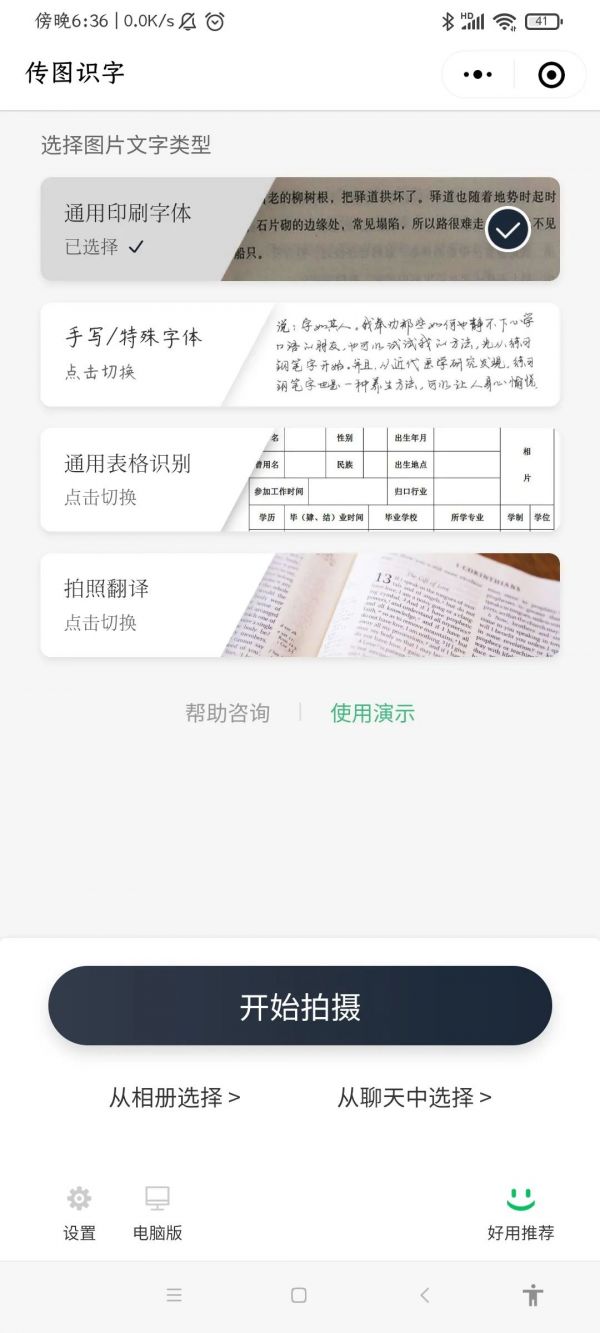Open the 电脑版 desktop version
The height and width of the screenshot is (1333, 600).
[x=158, y=1213]
